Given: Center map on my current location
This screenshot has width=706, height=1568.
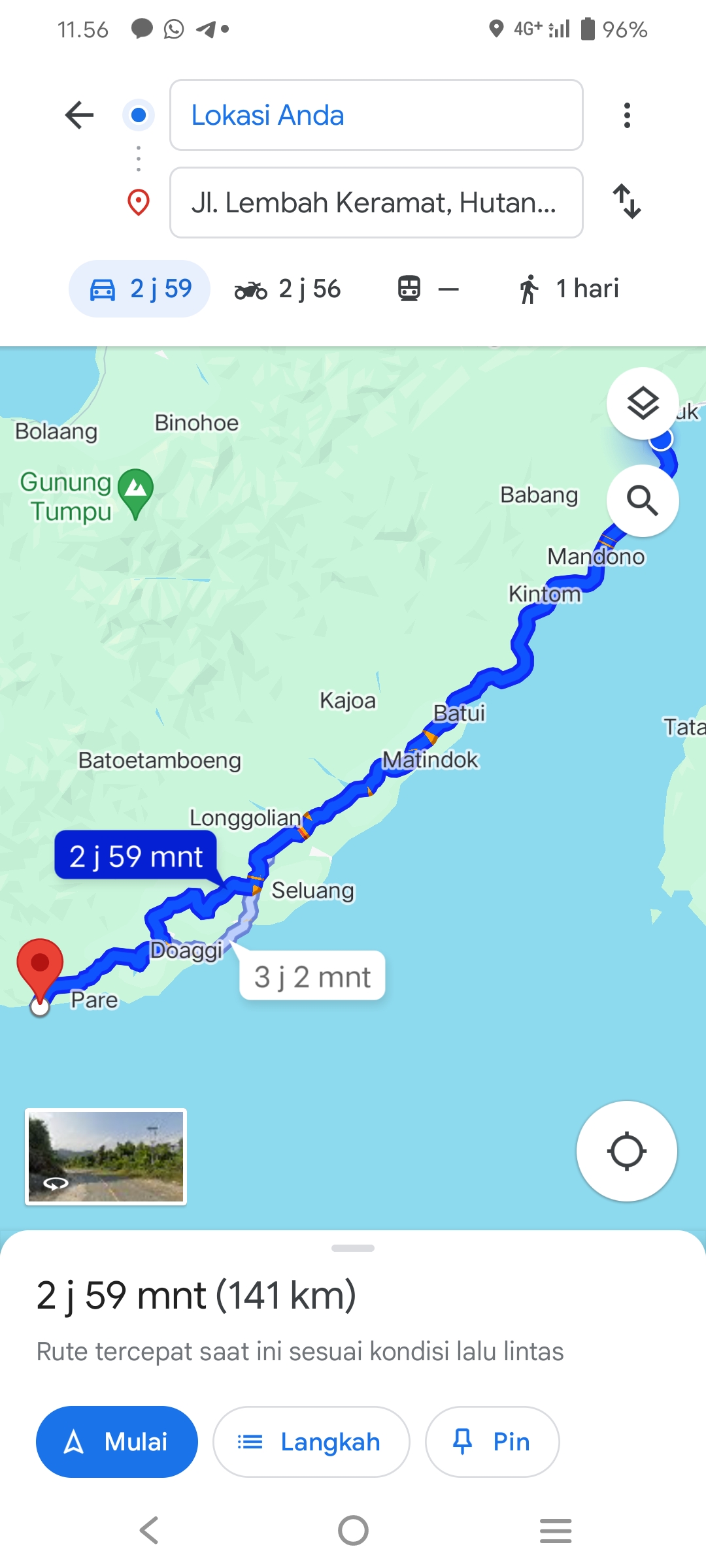Looking at the screenshot, I should pos(626,1151).
